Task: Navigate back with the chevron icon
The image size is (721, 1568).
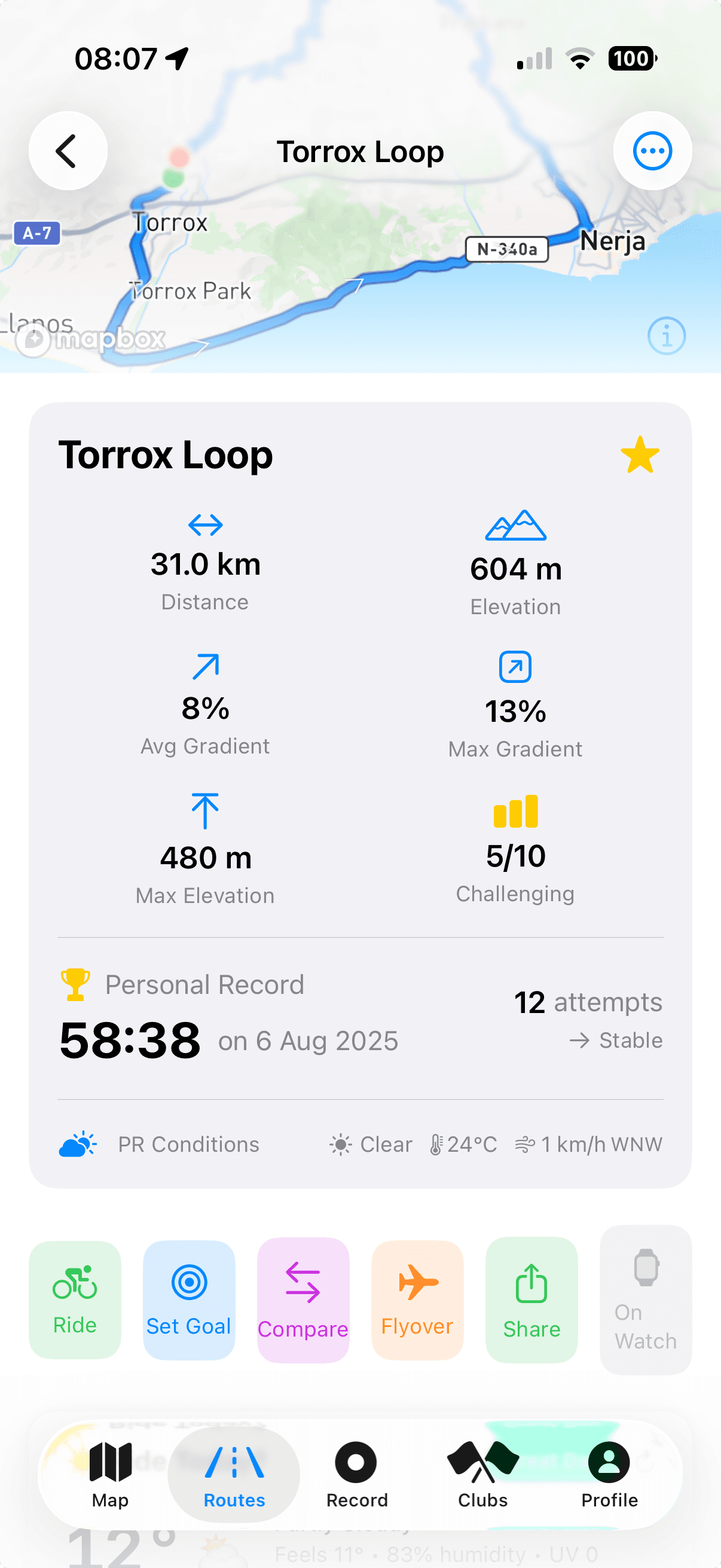Action: pos(68,150)
